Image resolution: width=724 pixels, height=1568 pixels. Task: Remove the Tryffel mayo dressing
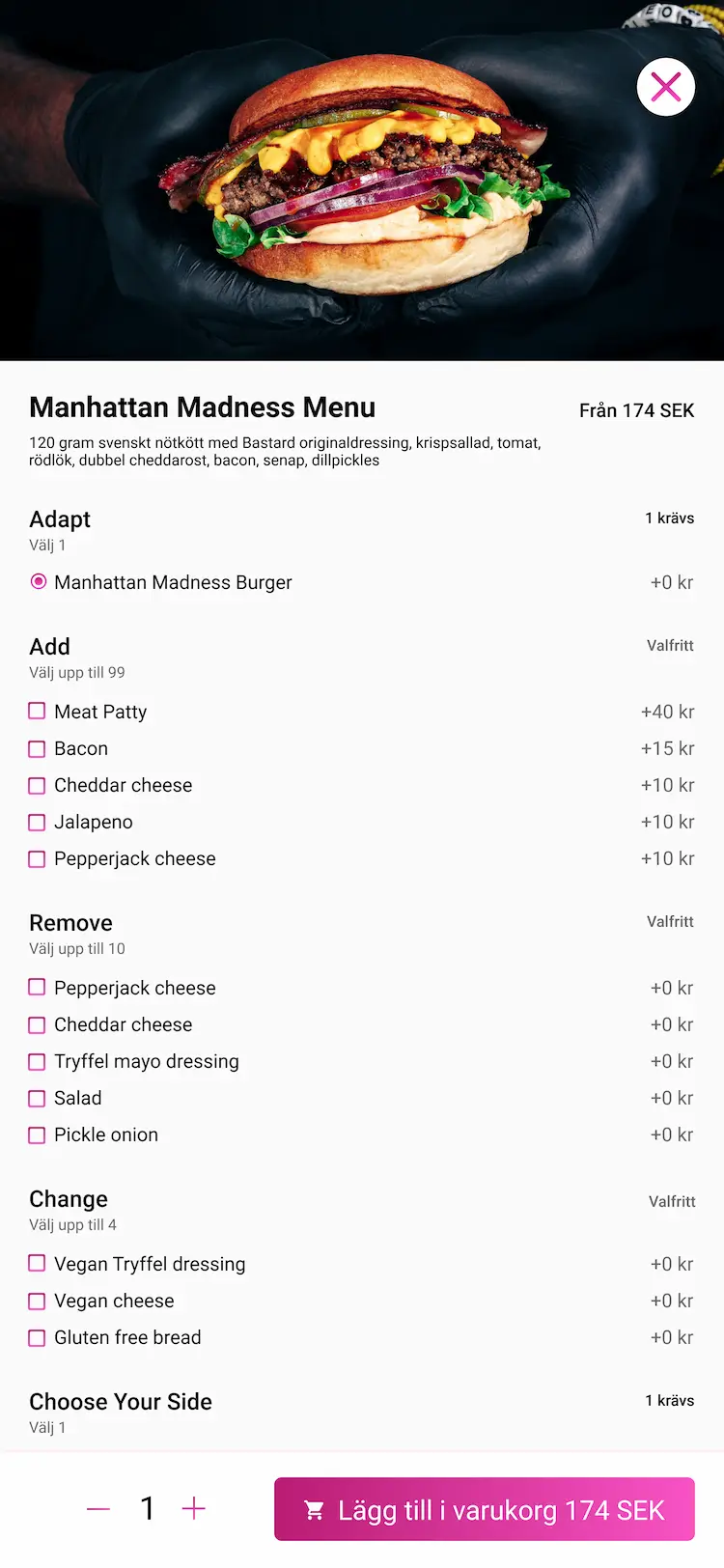pos(38,1061)
